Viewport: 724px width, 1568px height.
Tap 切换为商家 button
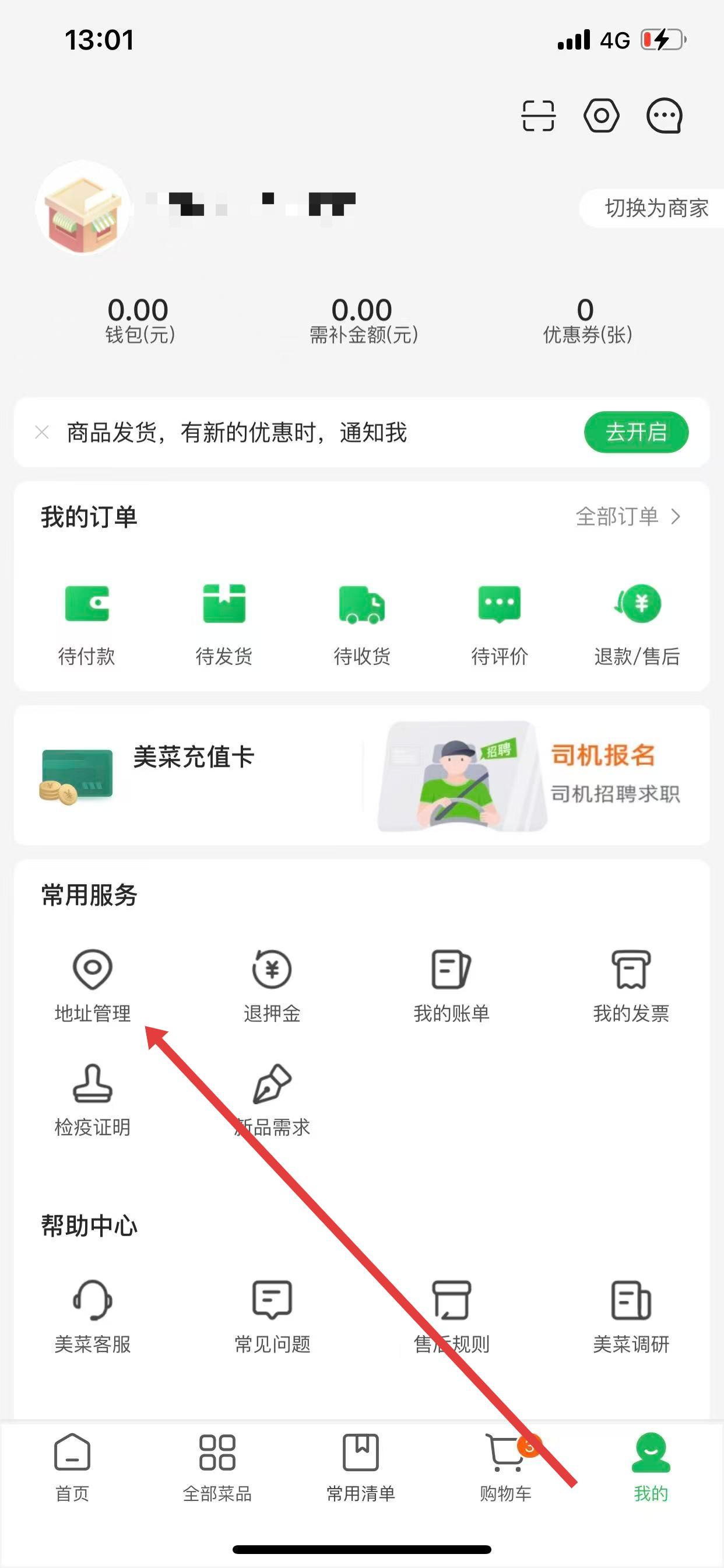[x=655, y=208]
